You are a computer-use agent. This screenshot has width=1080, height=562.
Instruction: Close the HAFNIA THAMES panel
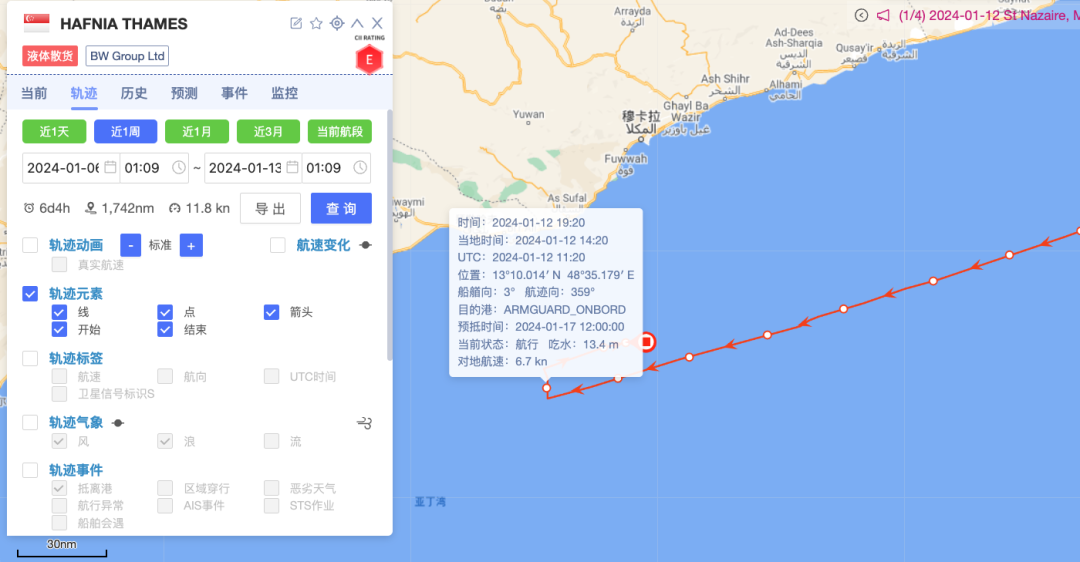click(377, 23)
